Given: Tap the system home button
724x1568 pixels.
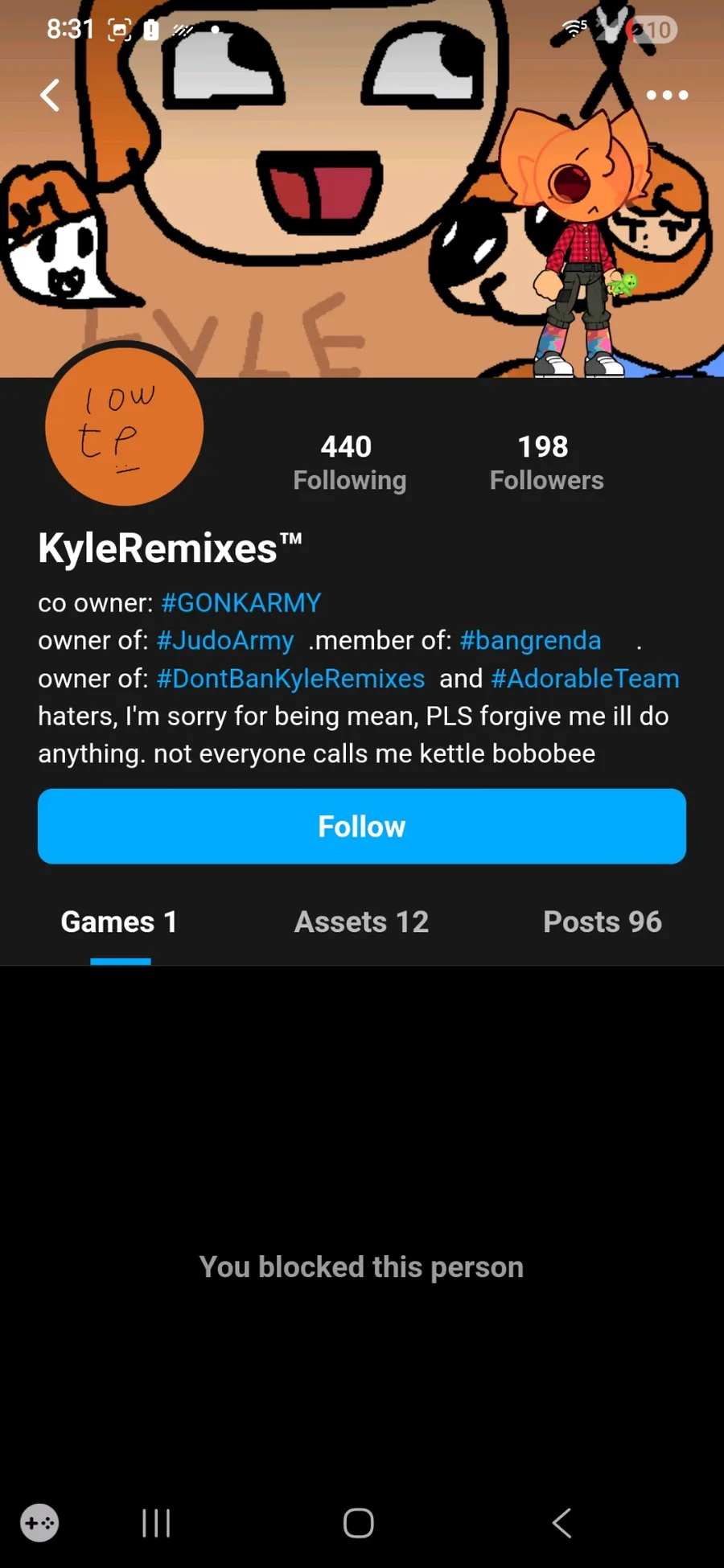Looking at the screenshot, I should point(358,1522).
